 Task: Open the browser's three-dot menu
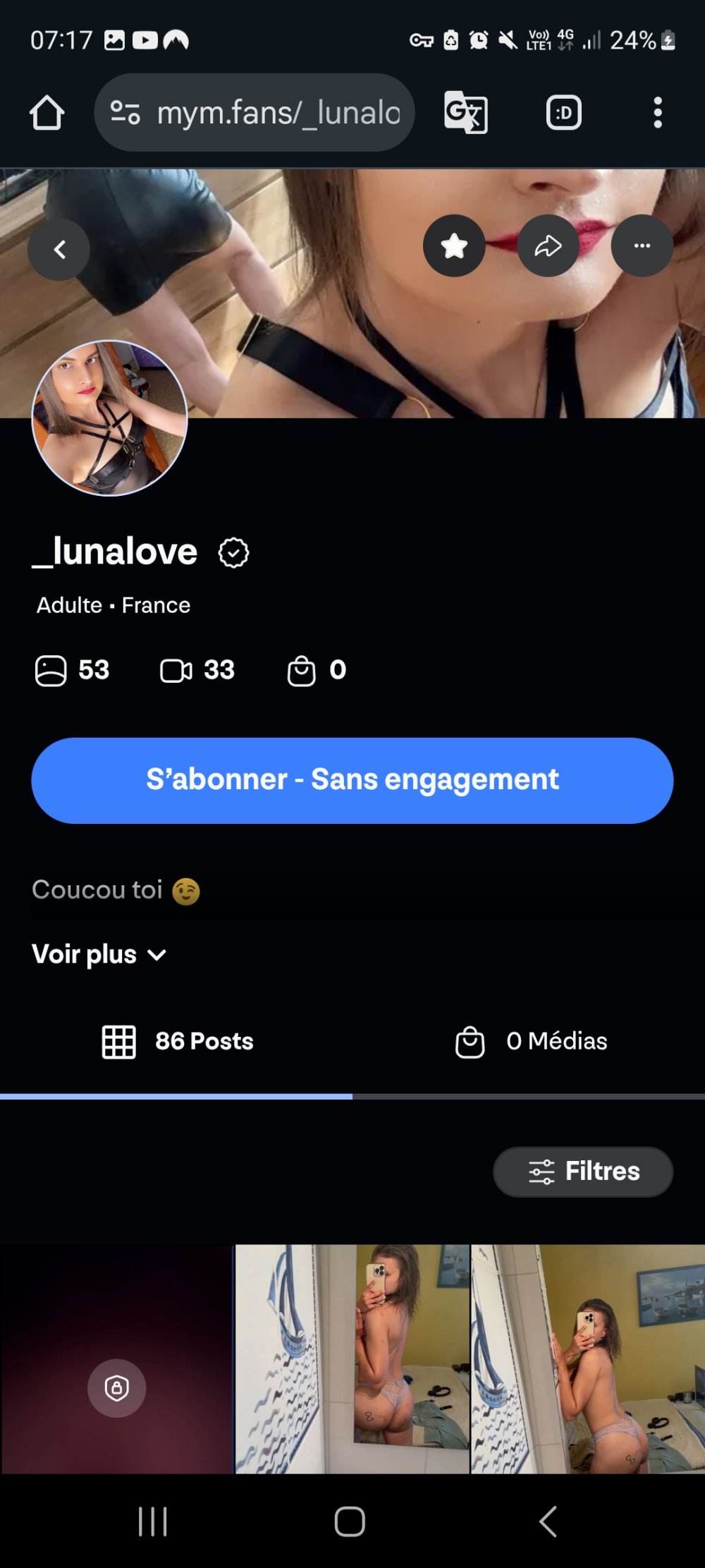(657, 113)
